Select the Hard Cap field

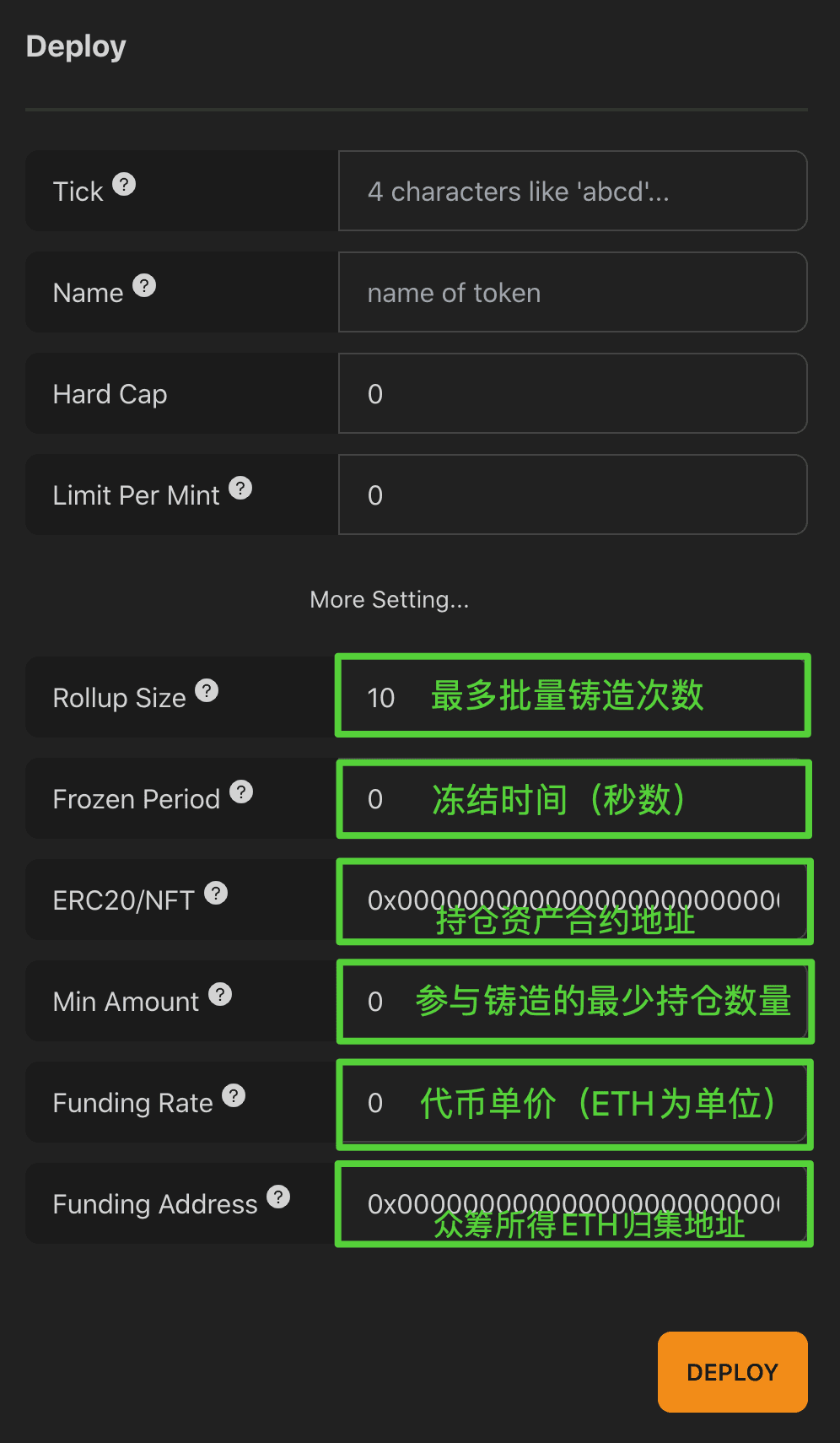(572, 394)
